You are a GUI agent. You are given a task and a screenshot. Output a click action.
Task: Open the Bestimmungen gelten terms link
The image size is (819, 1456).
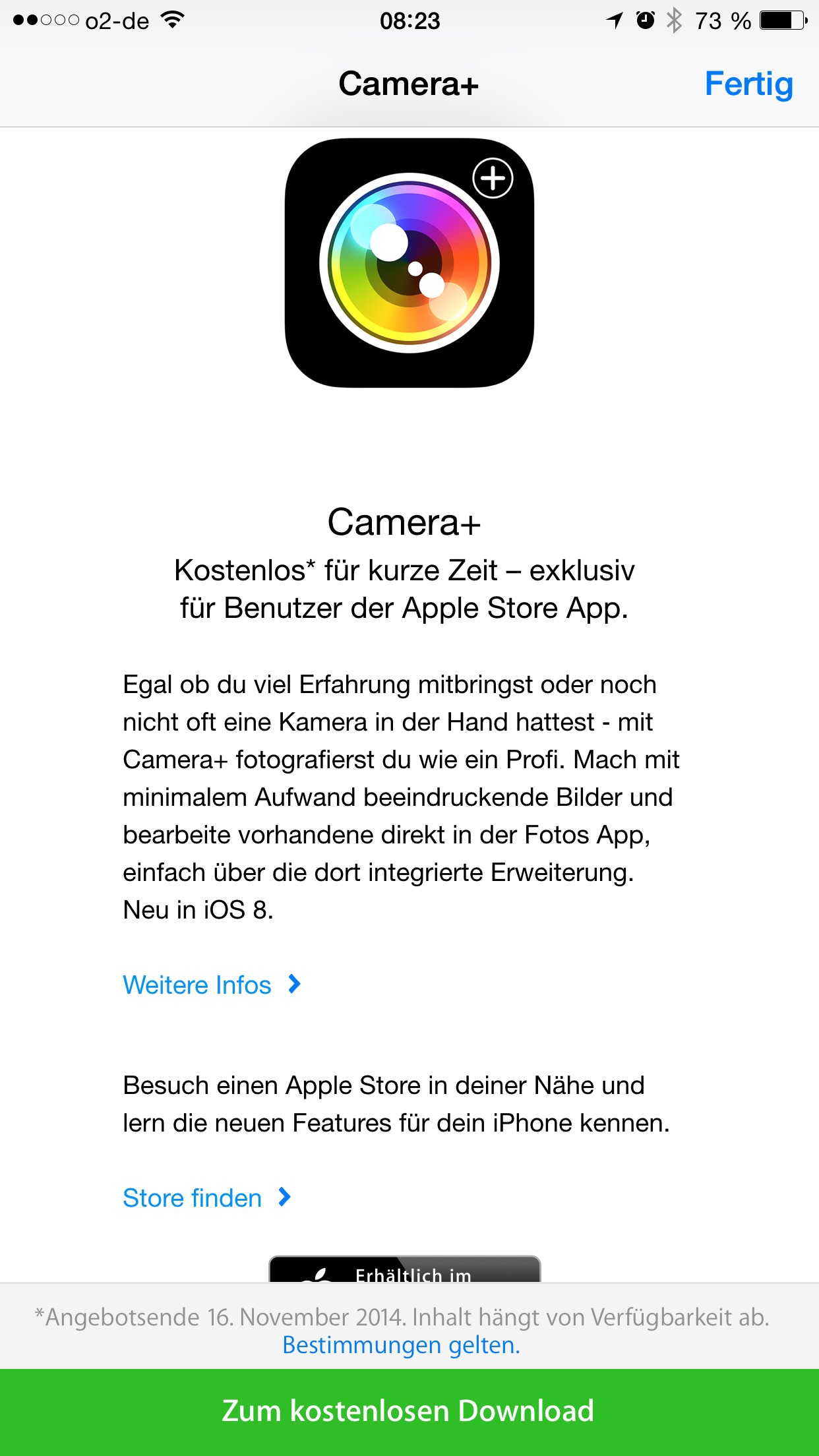coord(401,1345)
